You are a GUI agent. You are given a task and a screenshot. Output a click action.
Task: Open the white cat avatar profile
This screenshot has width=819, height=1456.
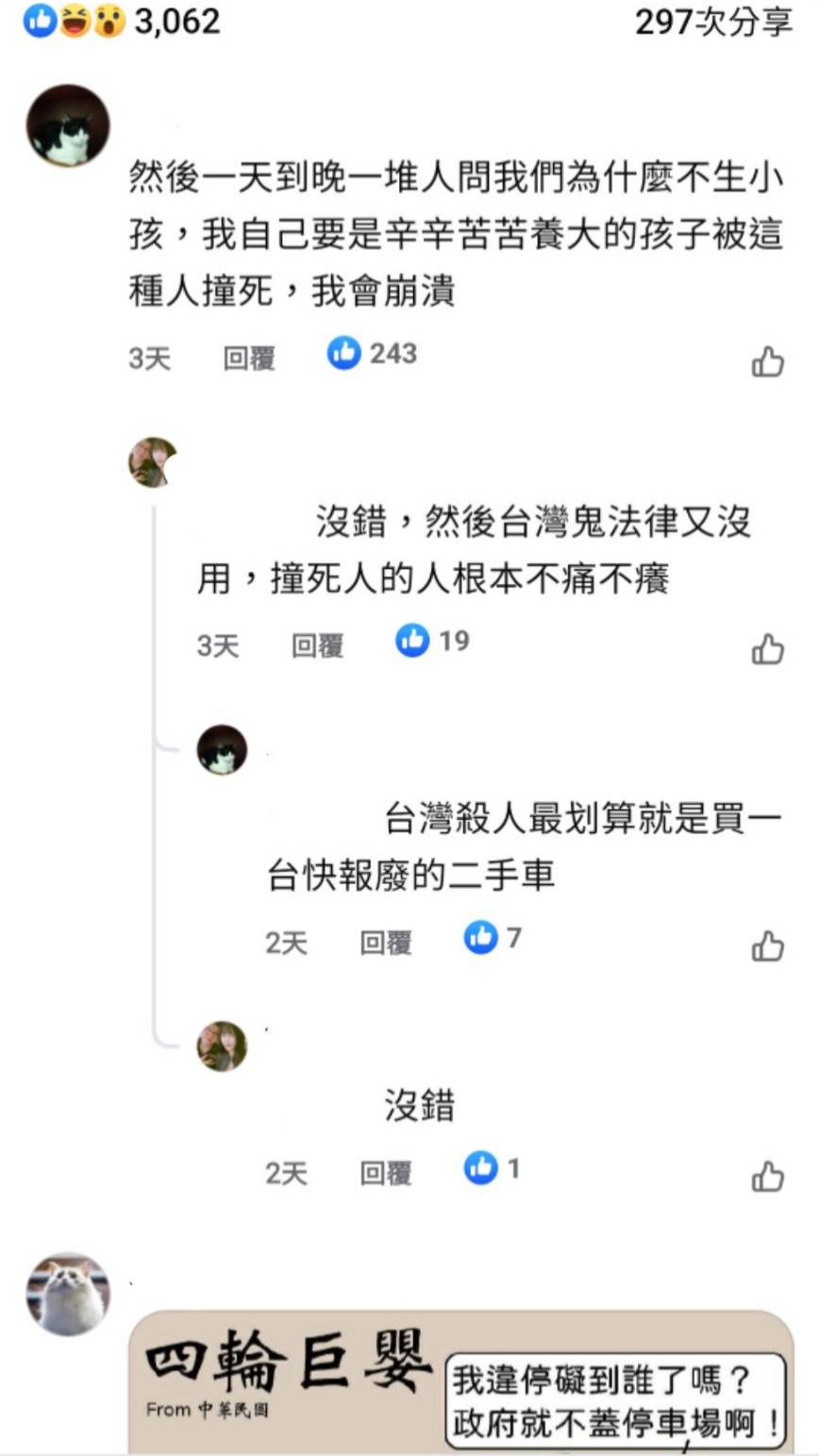68,1294
